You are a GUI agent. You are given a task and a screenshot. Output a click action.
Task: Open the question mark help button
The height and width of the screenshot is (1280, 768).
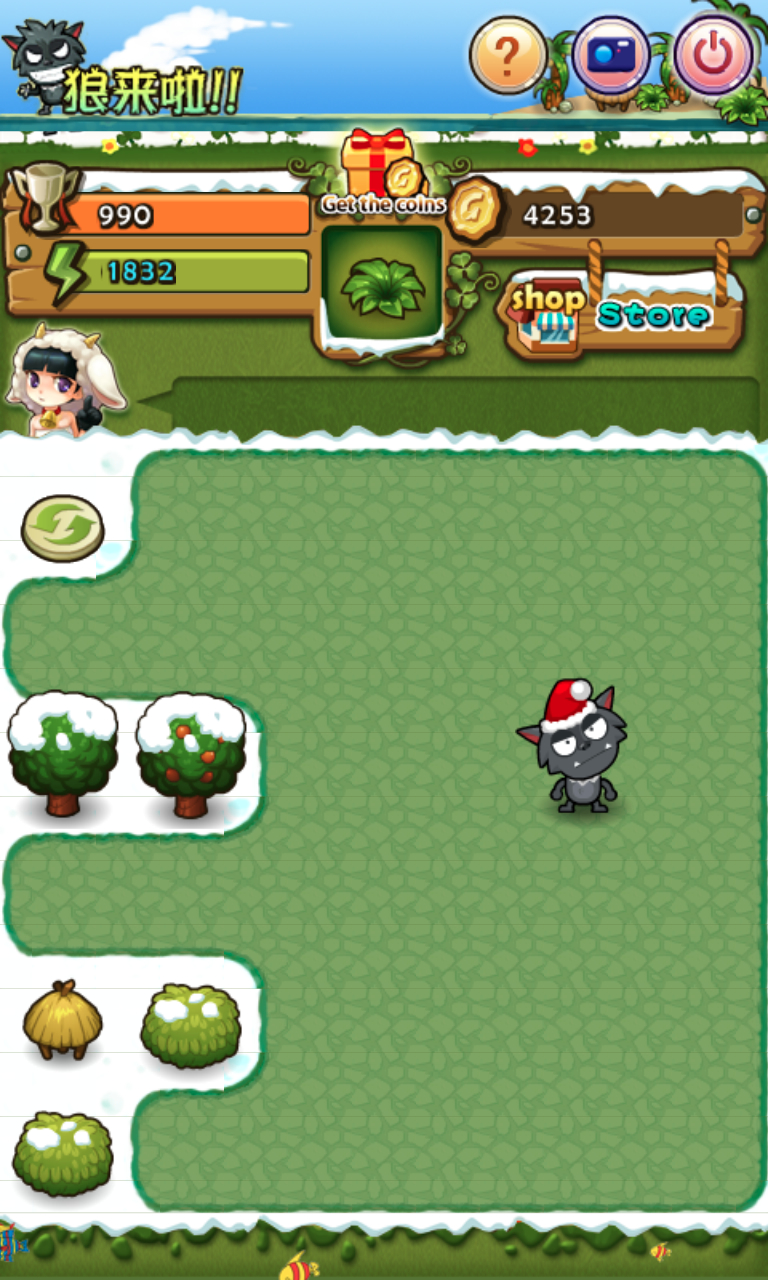point(508,56)
